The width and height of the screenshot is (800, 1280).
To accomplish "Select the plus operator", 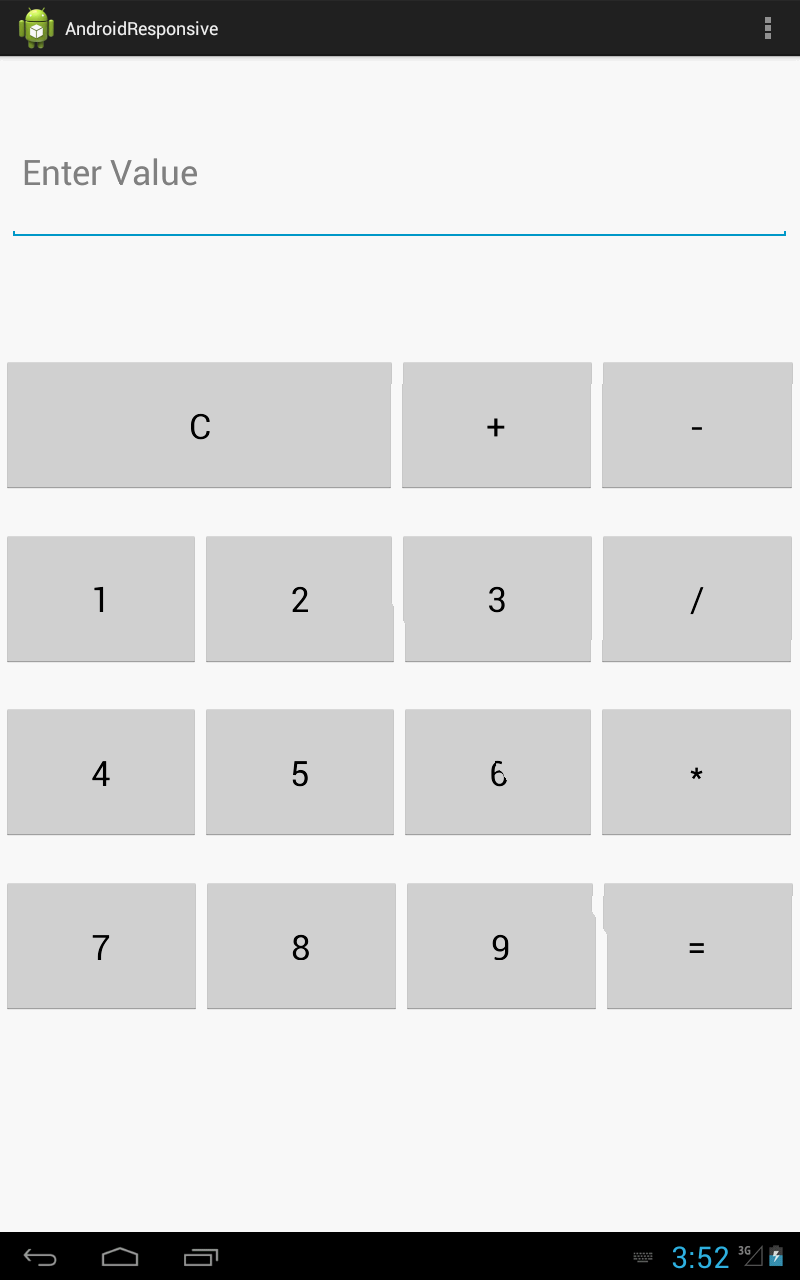I will pyautogui.click(x=496, y=426).
